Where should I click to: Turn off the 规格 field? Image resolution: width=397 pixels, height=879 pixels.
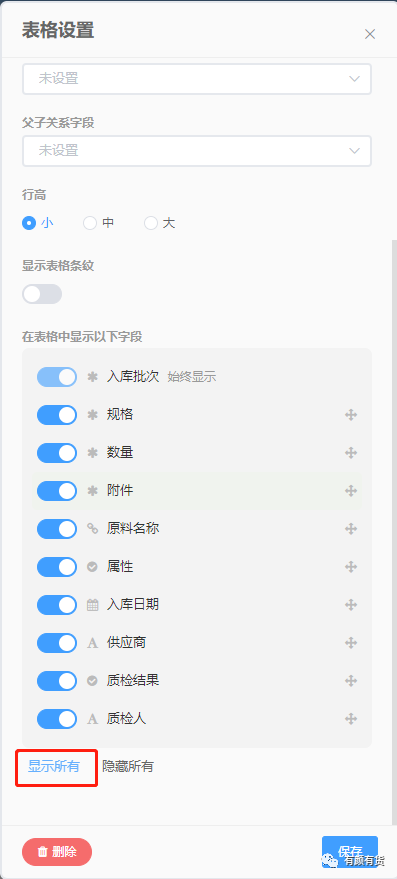57,415
